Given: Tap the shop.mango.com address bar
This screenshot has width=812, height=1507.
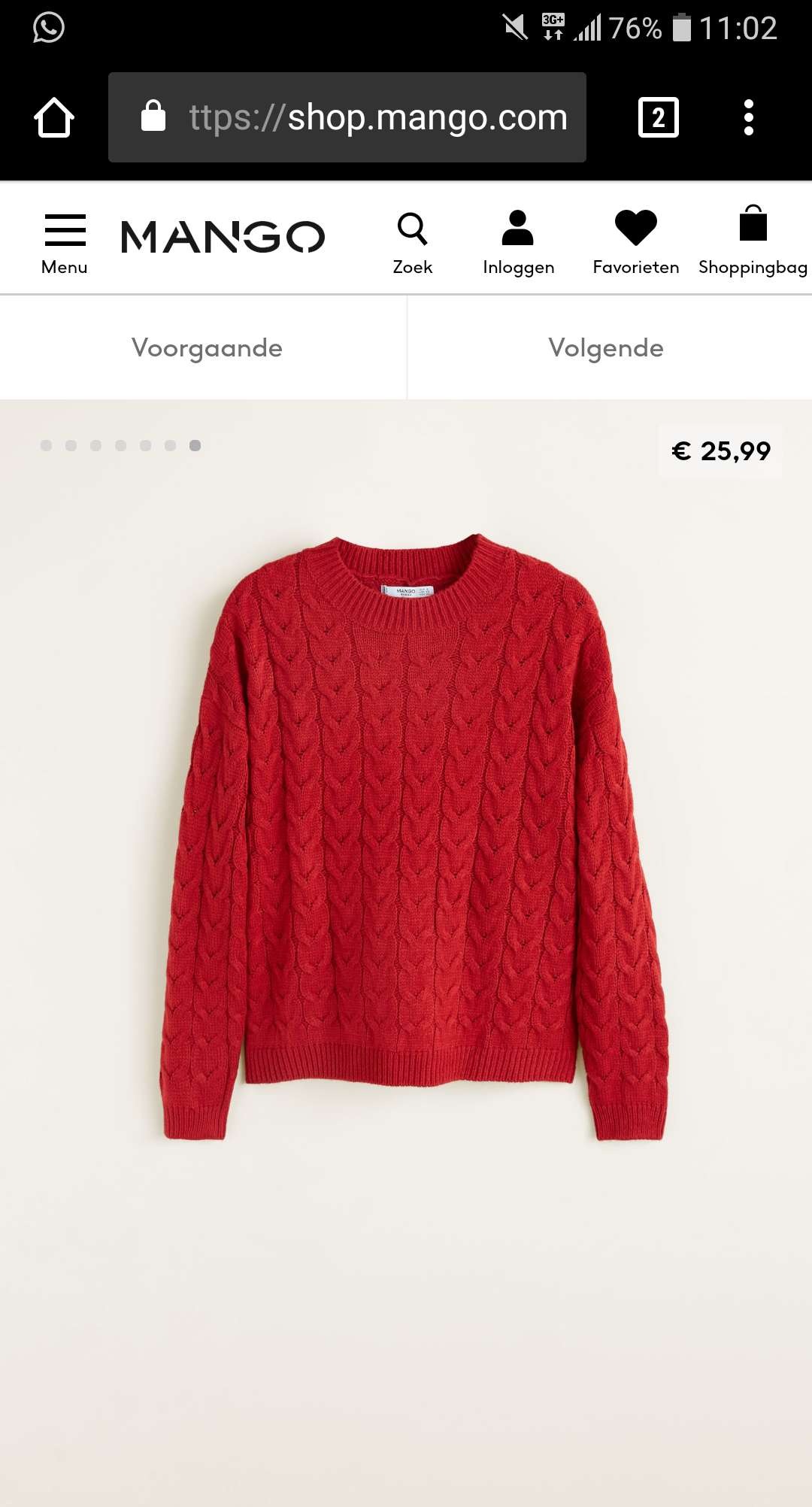Looking at the screenshot, I should point(347,117).
